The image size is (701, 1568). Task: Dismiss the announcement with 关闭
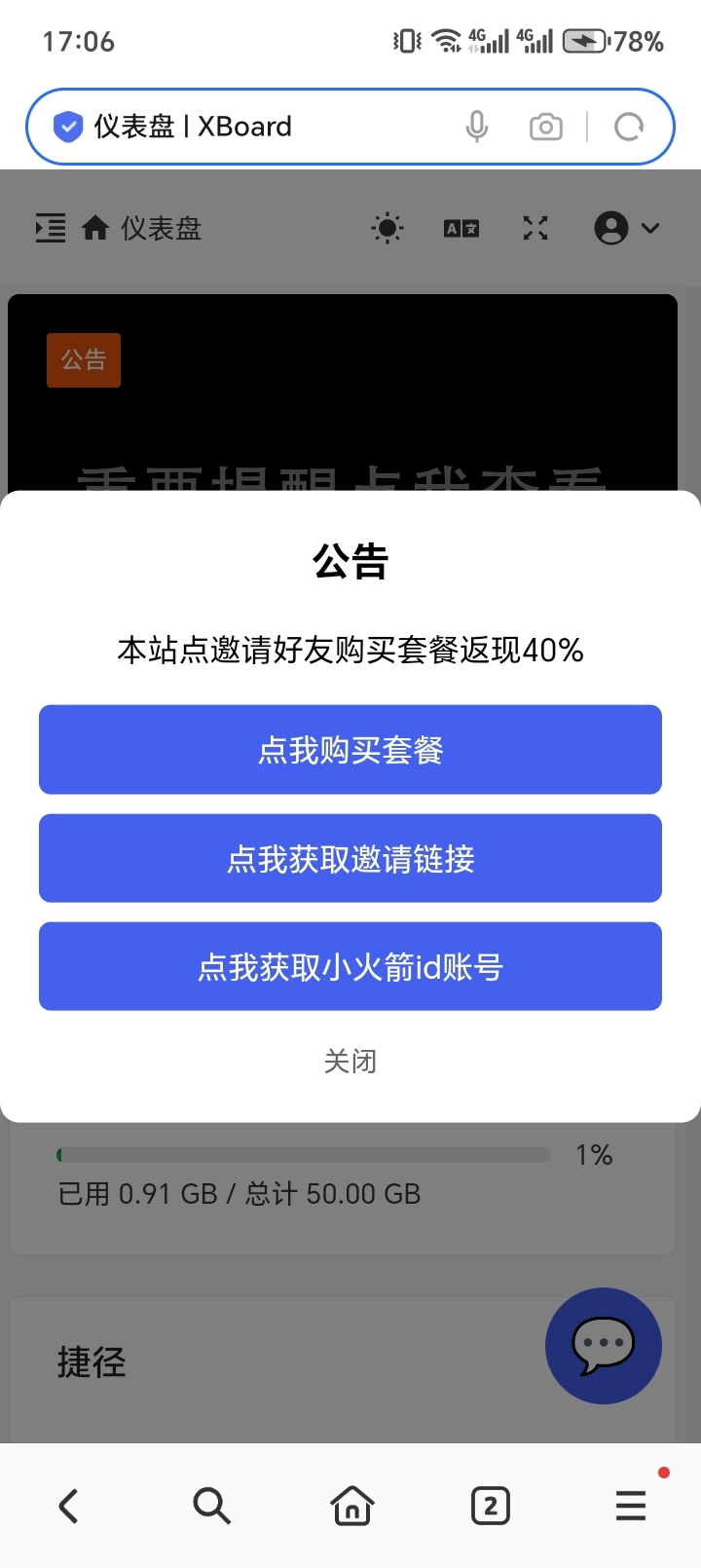(x=350, y=1061)
